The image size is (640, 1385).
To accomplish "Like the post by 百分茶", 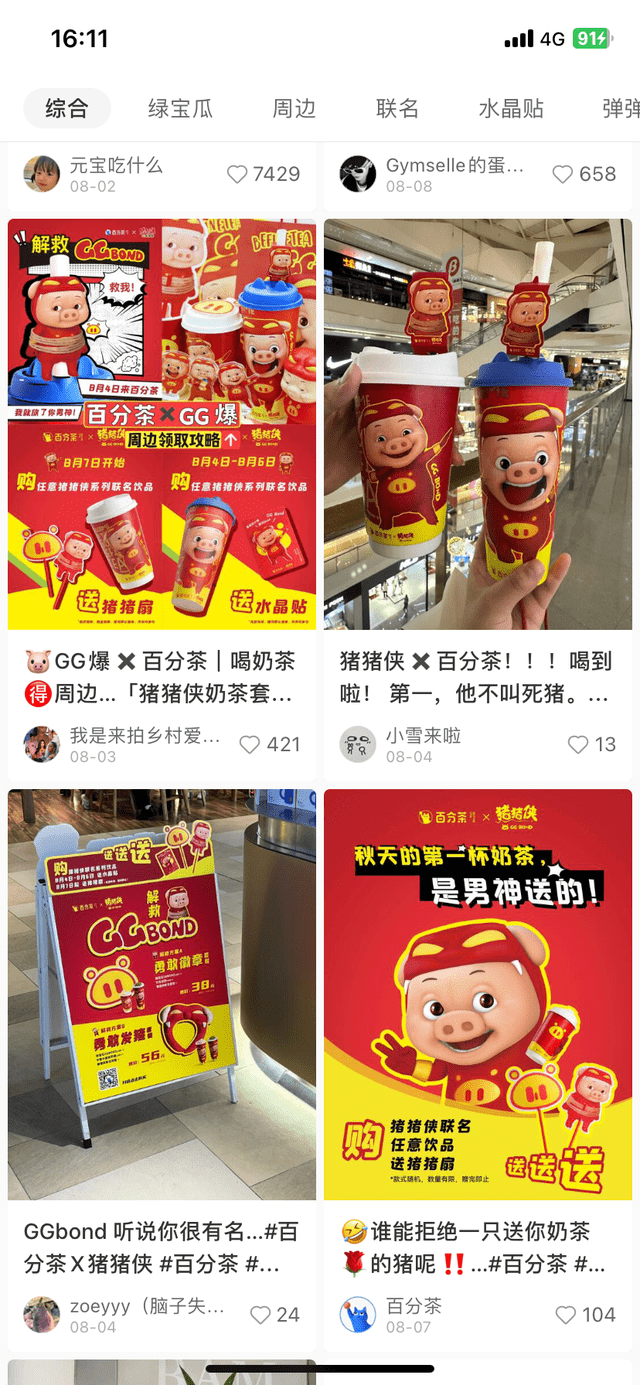I will pyautogui.click(x=566, y=1314).
